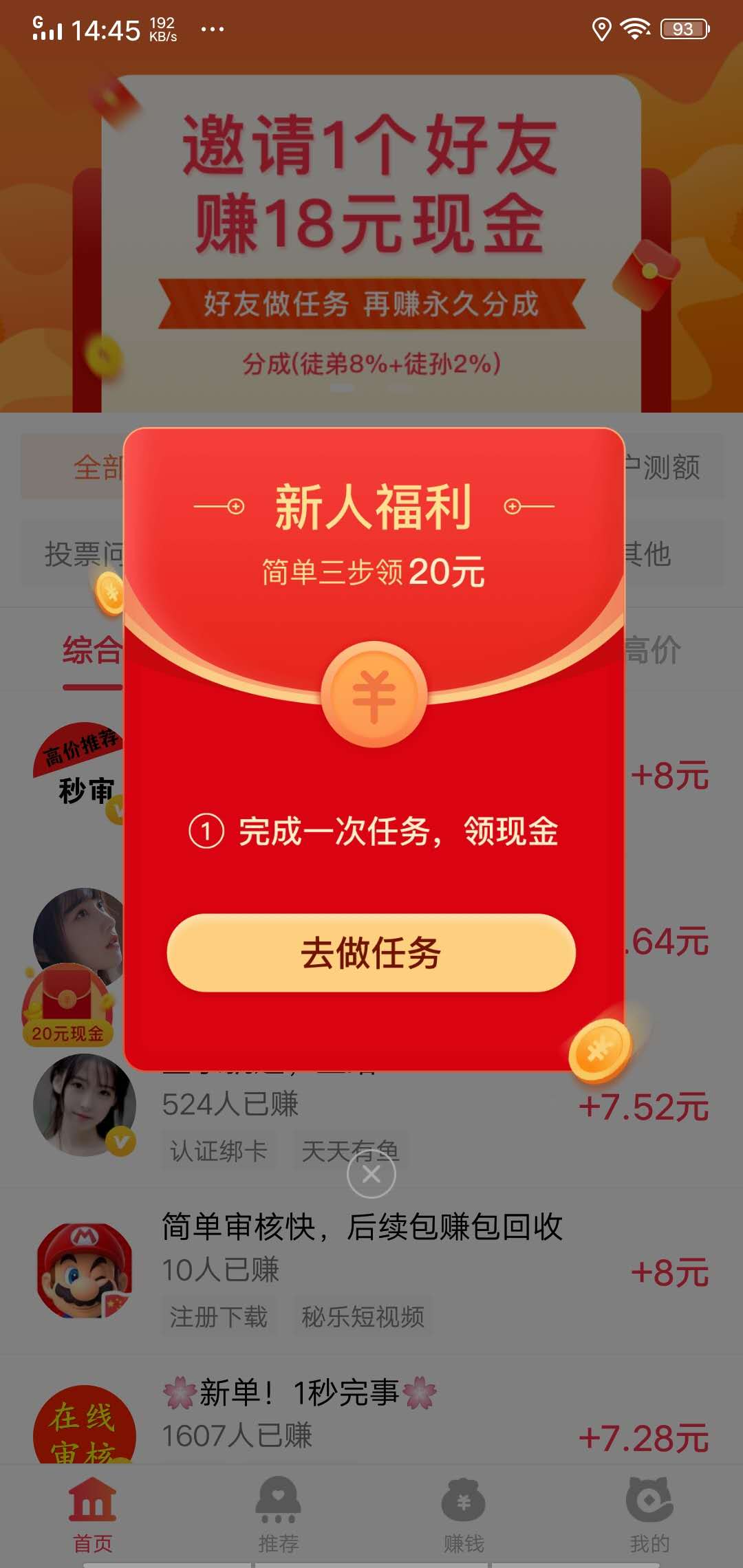The width and height of the screenshot is (743, 1568).
Task: Tap the 20元现金 red envelope badge
Action: [67, 1005]
